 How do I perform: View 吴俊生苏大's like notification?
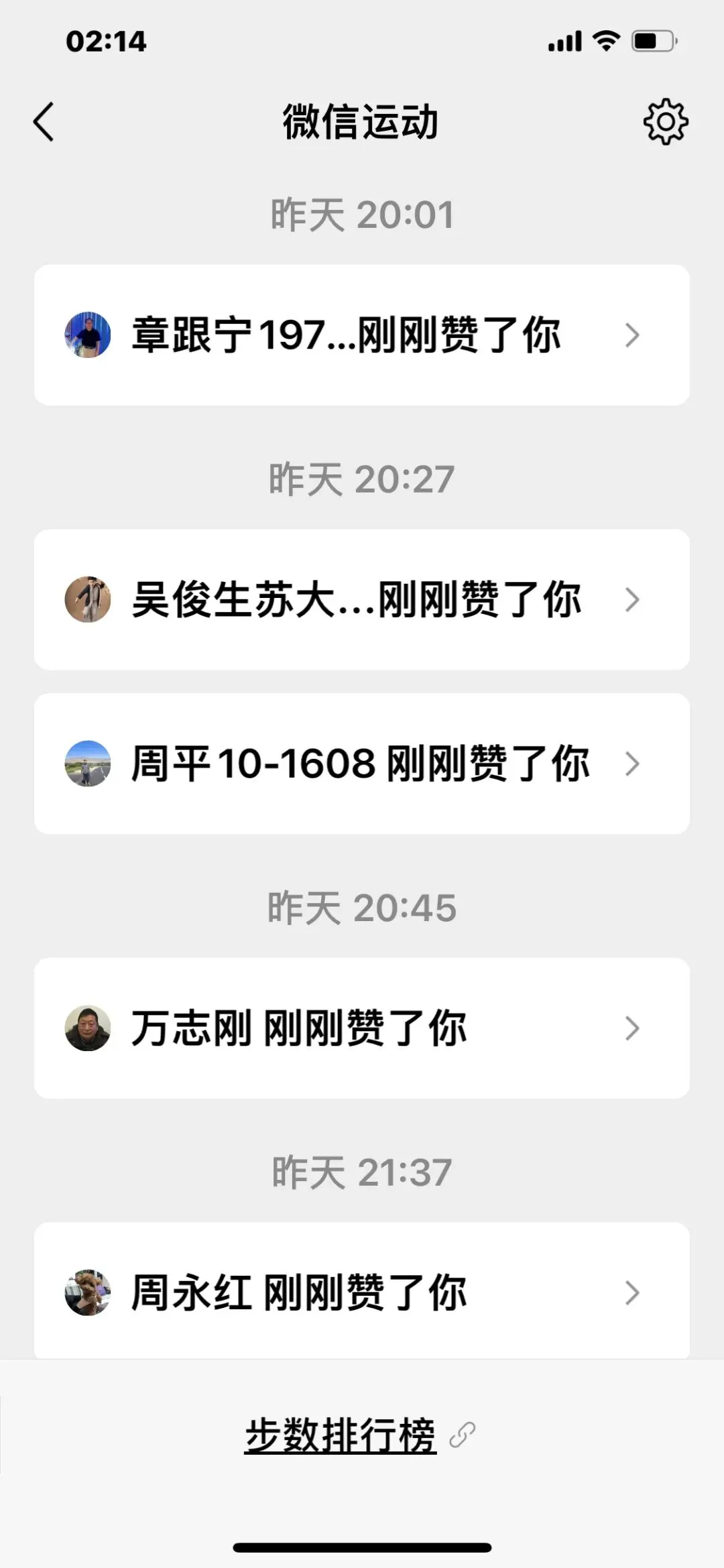(x=362, y=600)
